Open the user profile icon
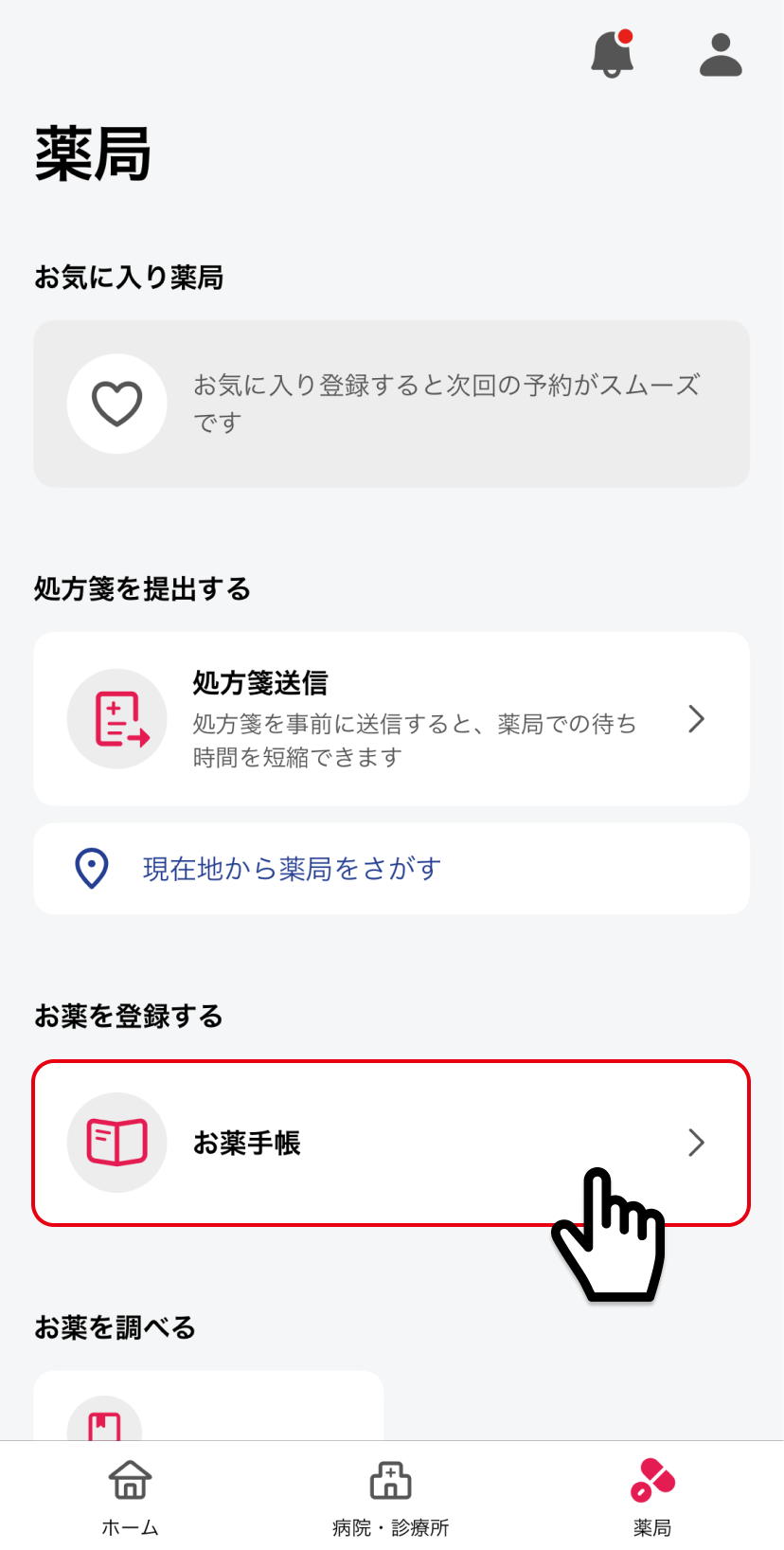The height and width of the screenshot is (1550, 784). click(x=721, y=54)
